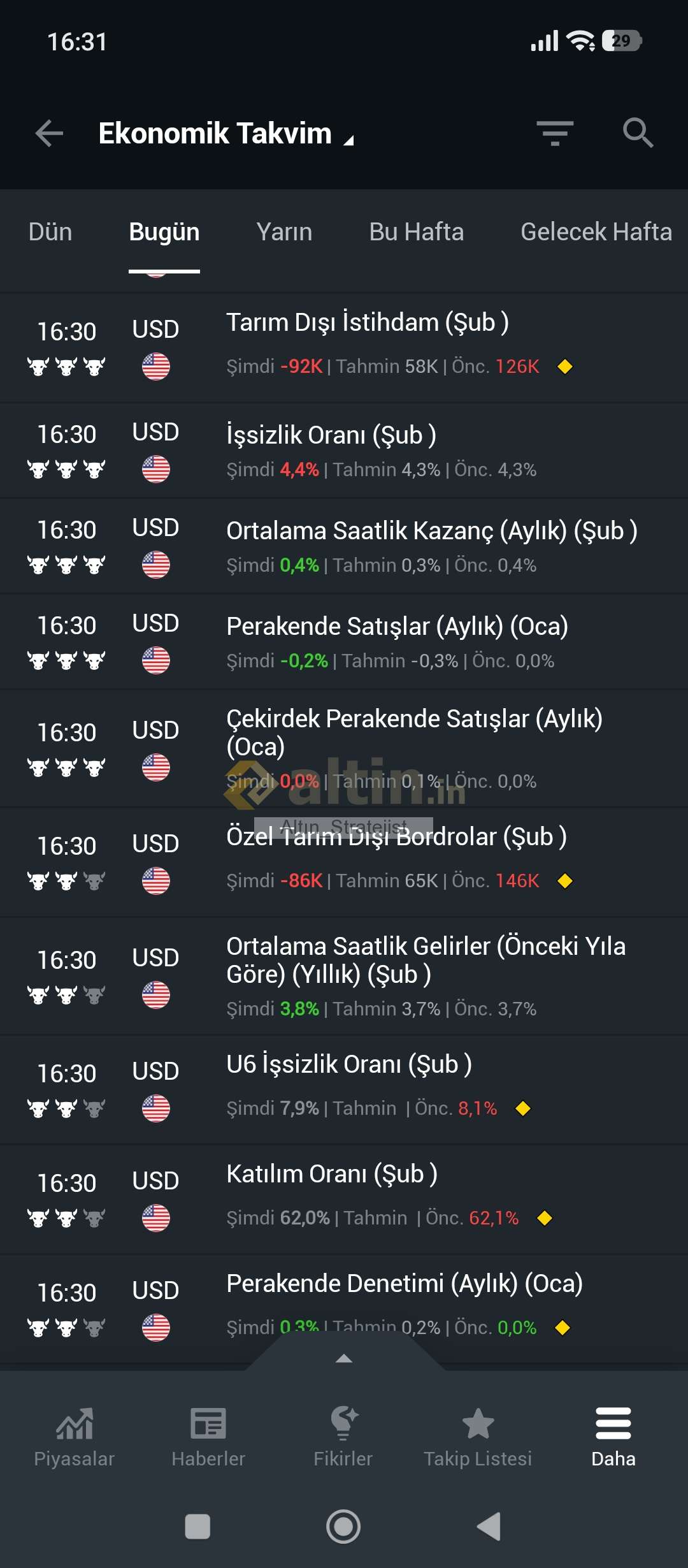
Task: Open the calendar filter options
Action: [x=555, y=133]
